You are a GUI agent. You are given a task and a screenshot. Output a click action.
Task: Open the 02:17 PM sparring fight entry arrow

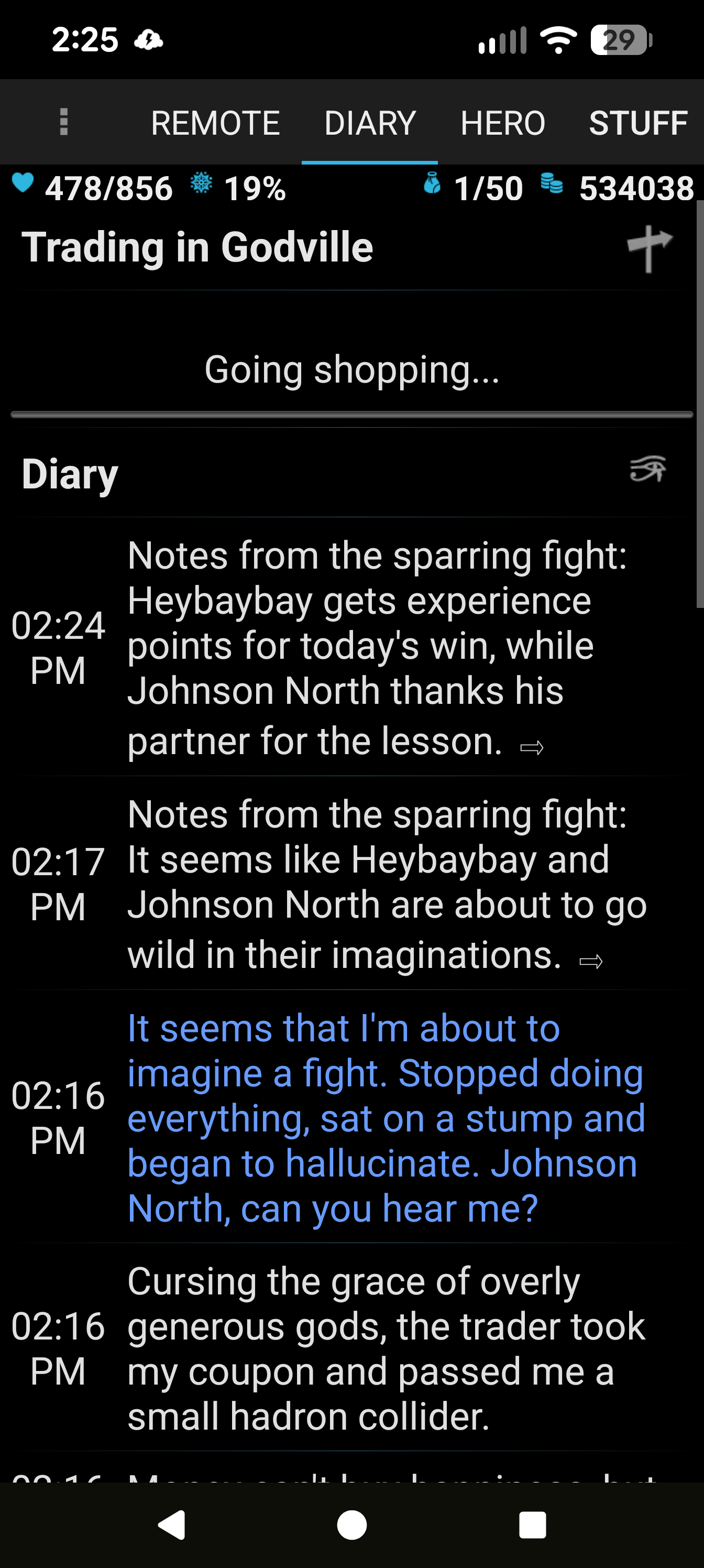(590, 961)
